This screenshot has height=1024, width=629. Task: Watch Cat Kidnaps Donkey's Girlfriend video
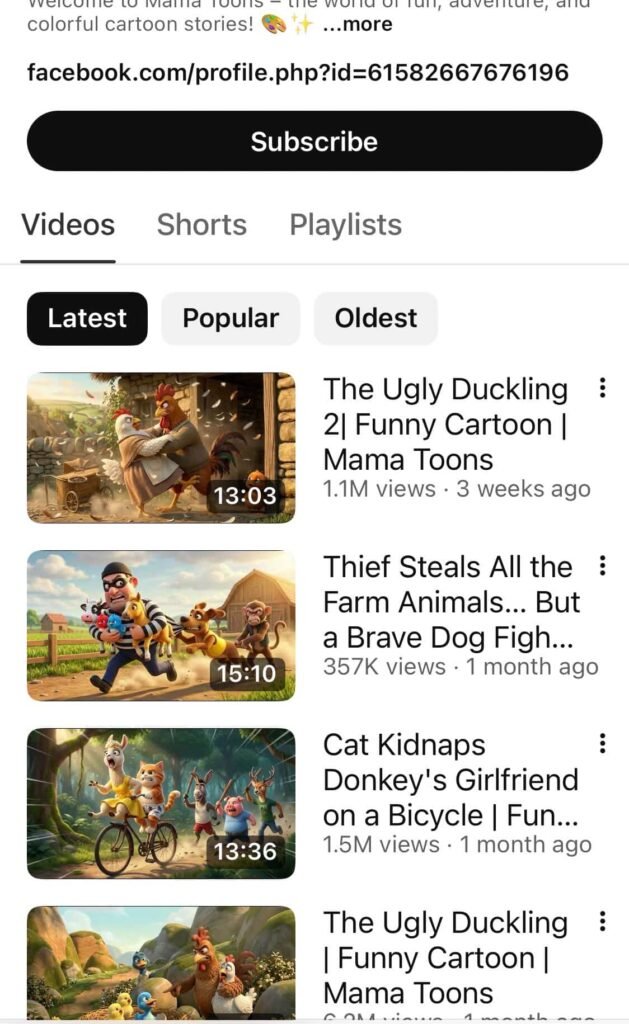coord(161,804)
